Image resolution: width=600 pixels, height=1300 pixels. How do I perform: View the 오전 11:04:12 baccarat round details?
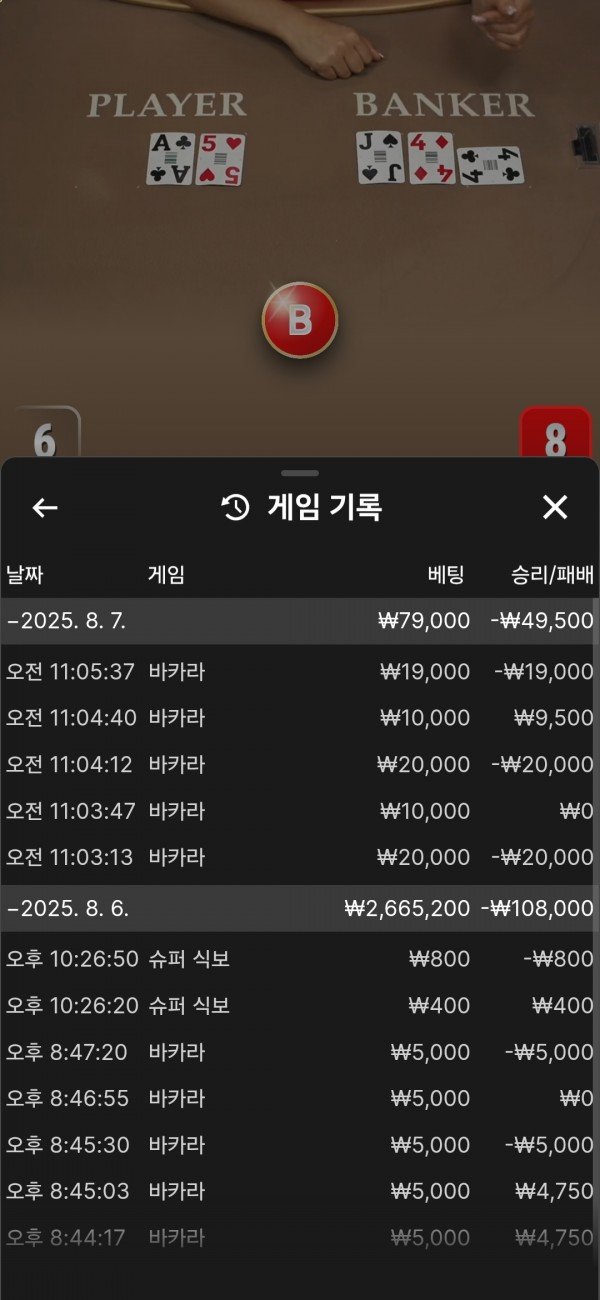coord(300,765)
